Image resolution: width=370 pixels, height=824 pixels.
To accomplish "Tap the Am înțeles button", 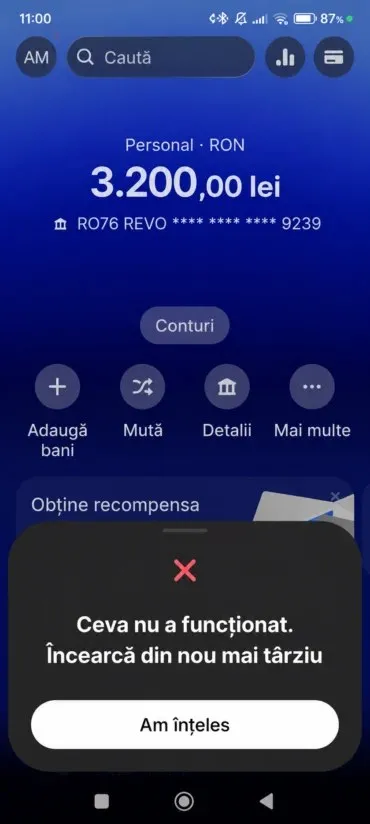I will [x=184, y=725].
